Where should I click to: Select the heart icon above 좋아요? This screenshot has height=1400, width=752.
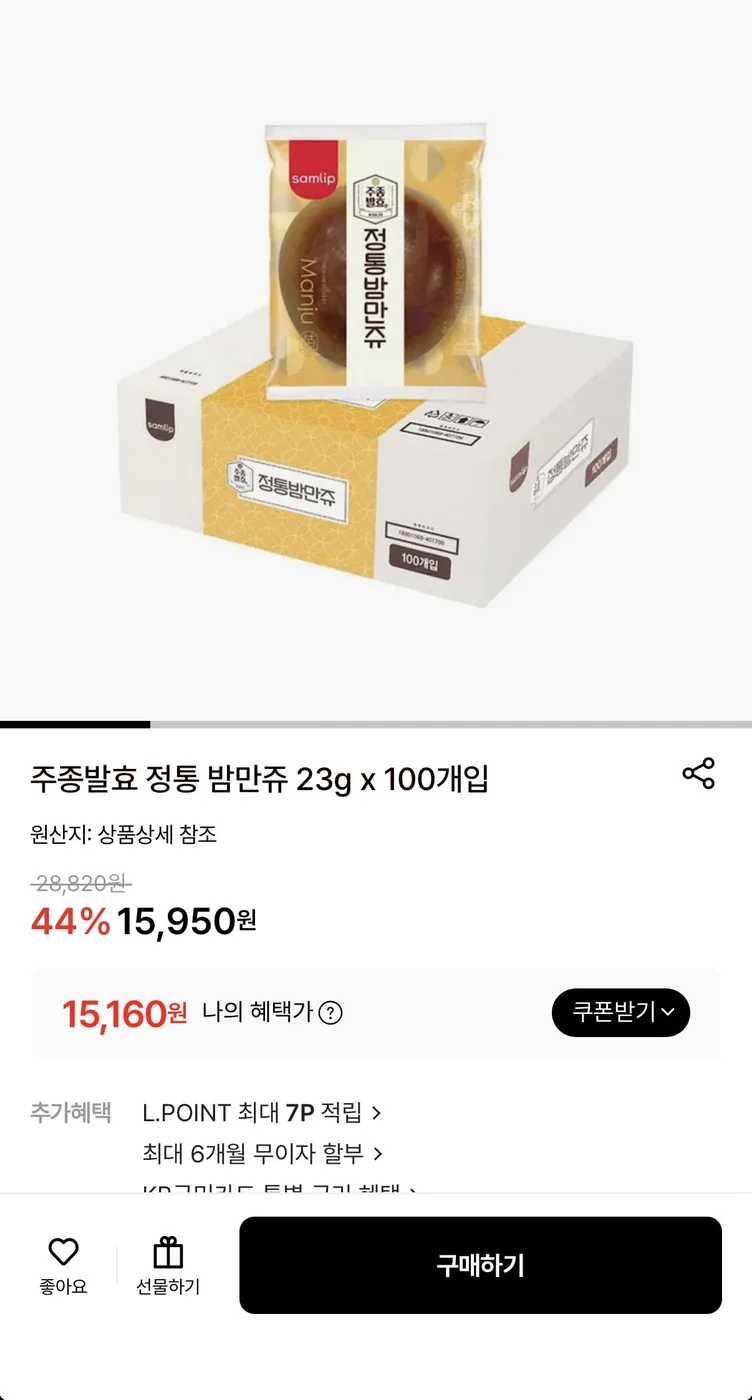pyautogui.click(x=63, y=1249)
